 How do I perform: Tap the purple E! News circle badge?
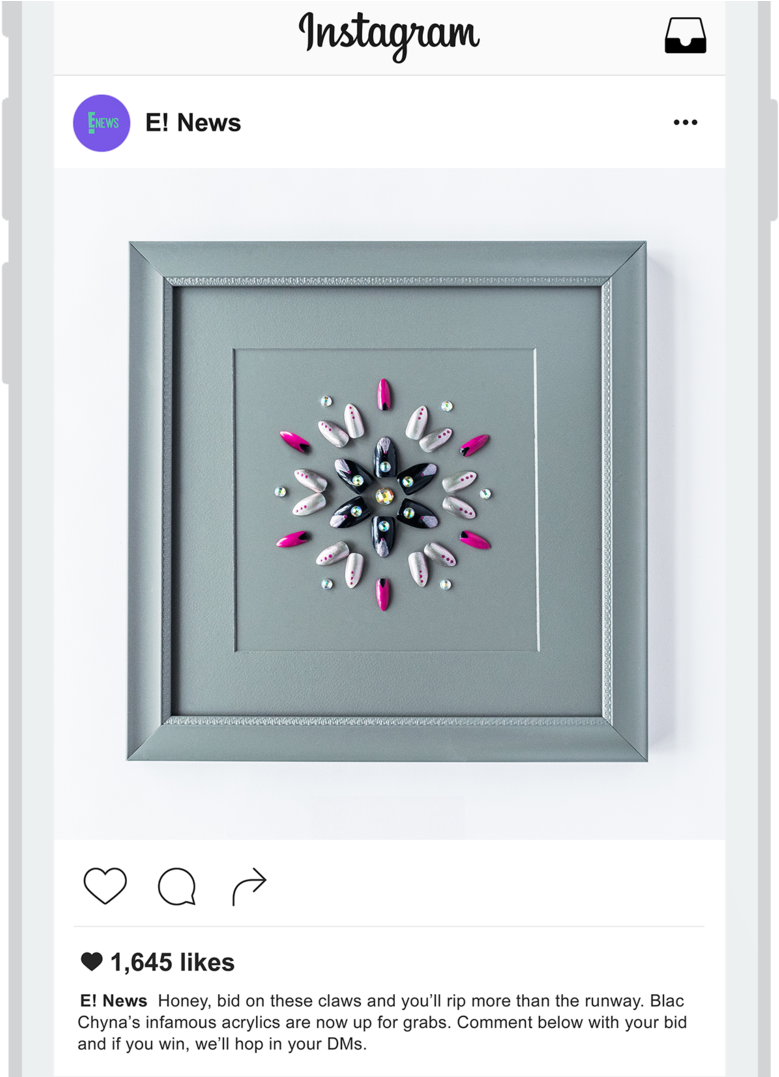tap(101, 122)
